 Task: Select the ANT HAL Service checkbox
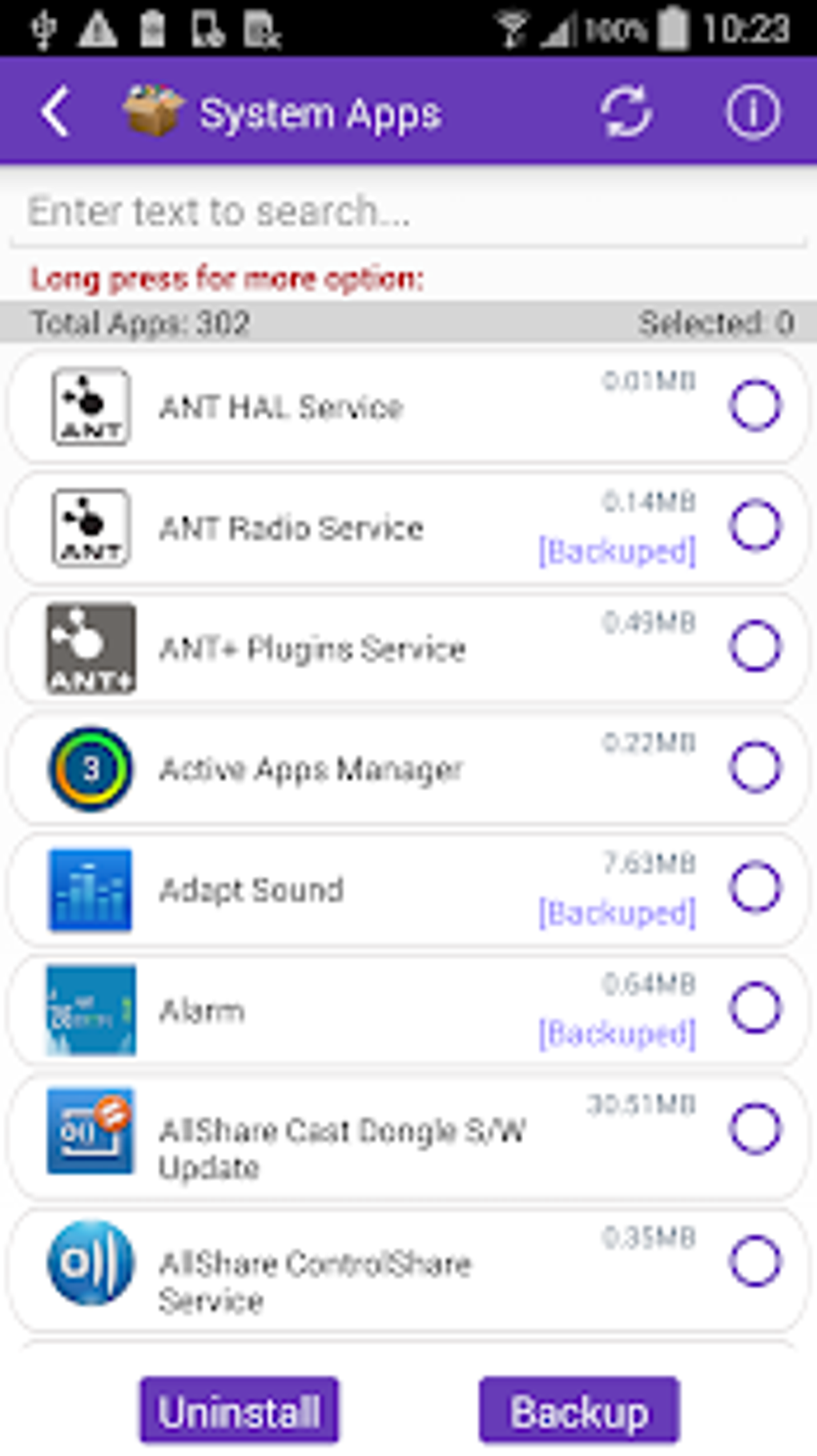coord(755,405)
